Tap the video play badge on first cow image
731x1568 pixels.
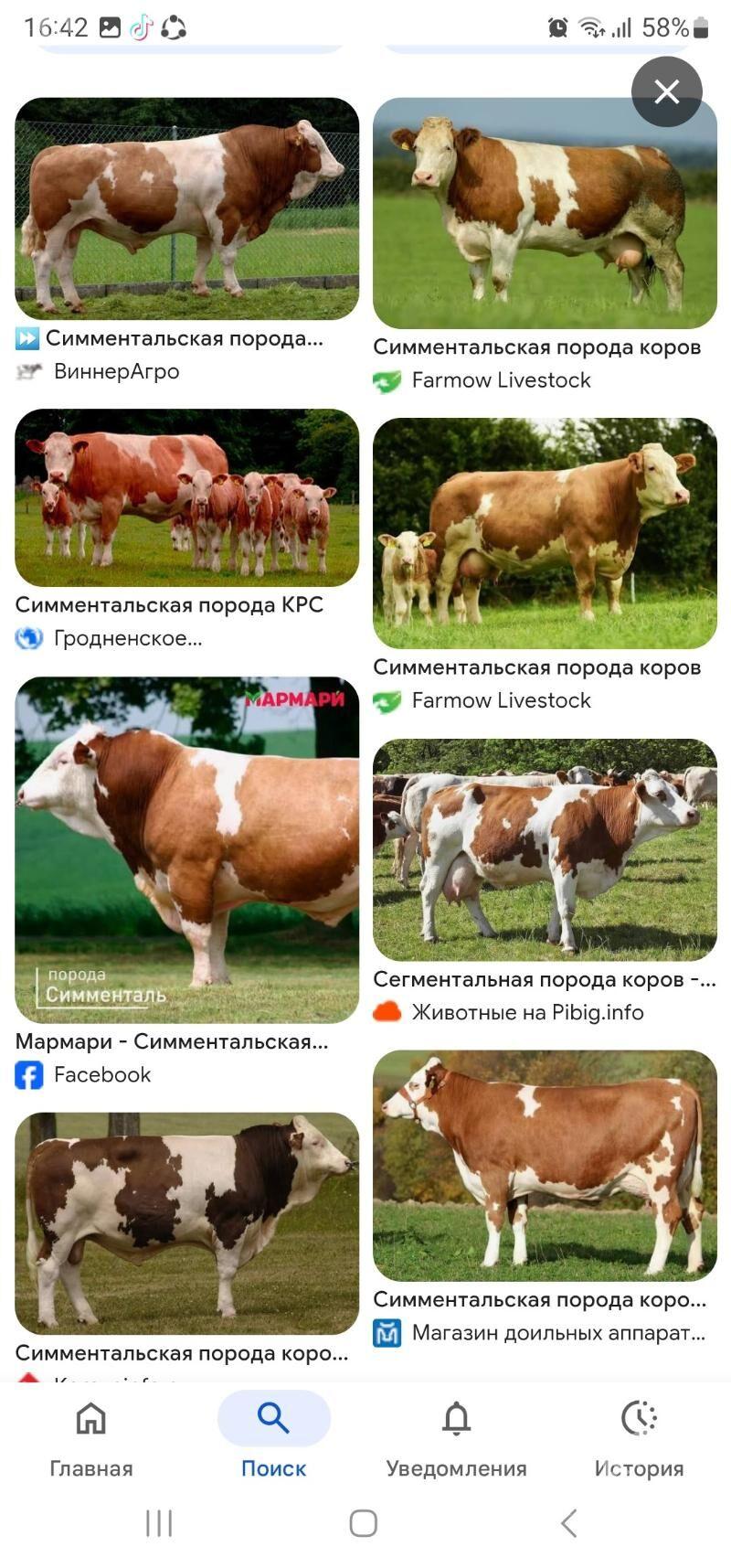pyautogui.click(x=28, y=337)
